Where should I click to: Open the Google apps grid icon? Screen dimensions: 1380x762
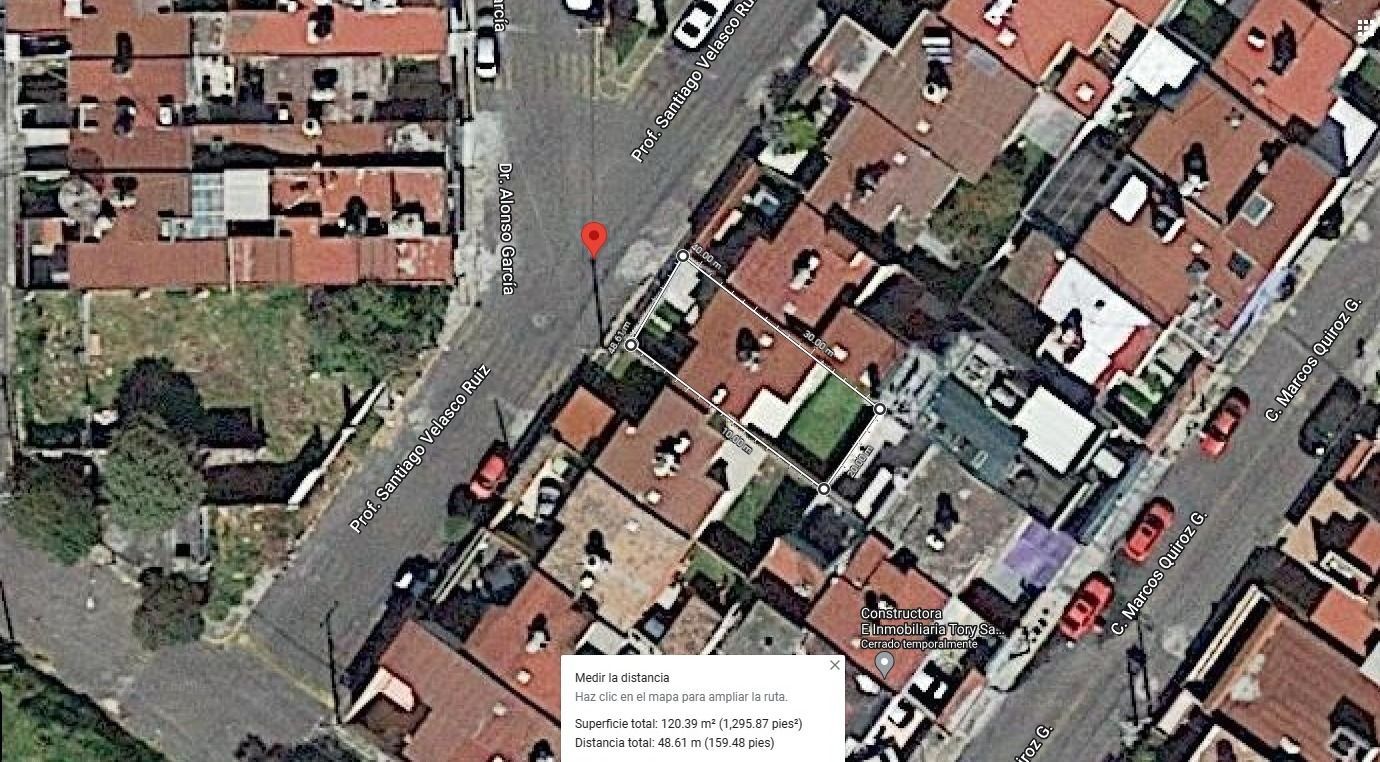point(1366,29)
